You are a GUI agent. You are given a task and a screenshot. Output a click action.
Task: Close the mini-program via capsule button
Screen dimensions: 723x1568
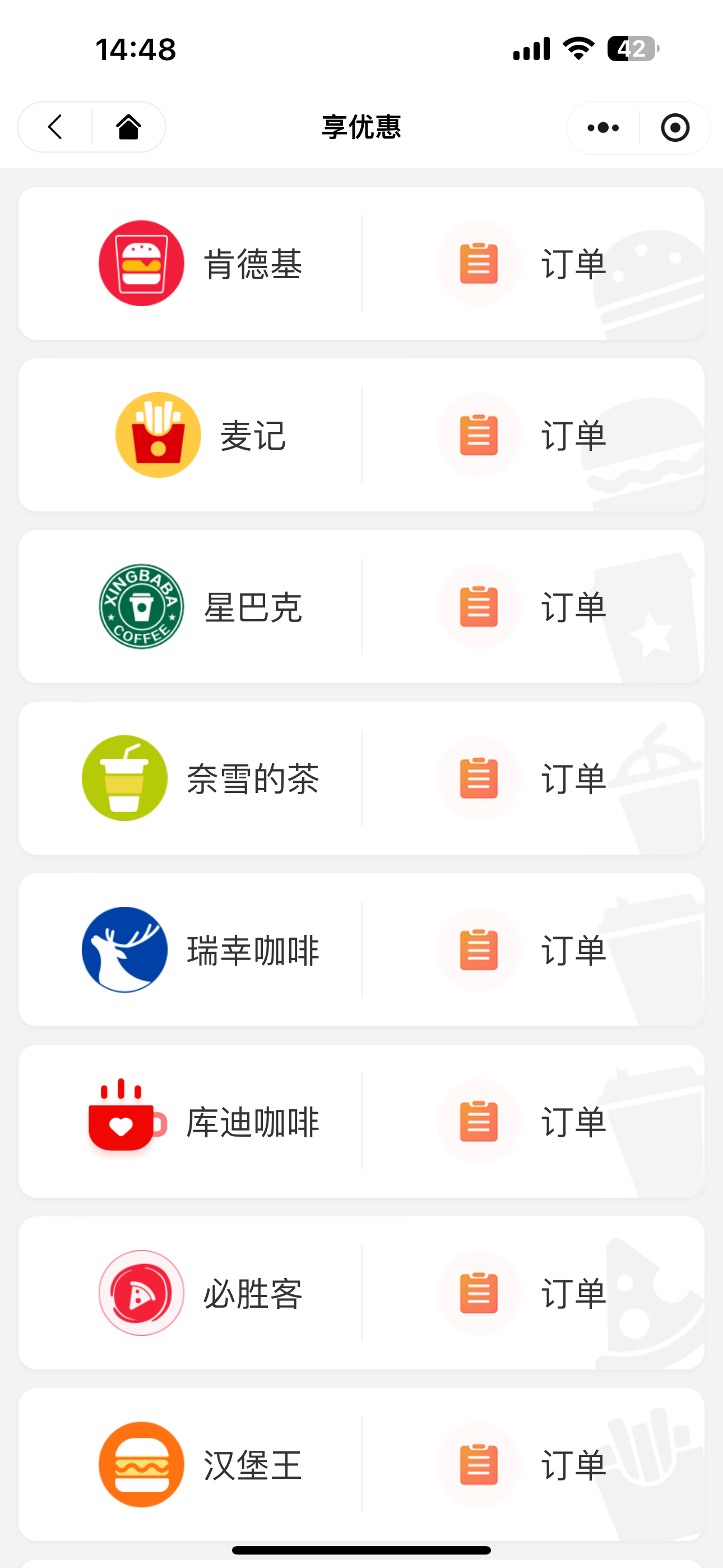point(674,127)
